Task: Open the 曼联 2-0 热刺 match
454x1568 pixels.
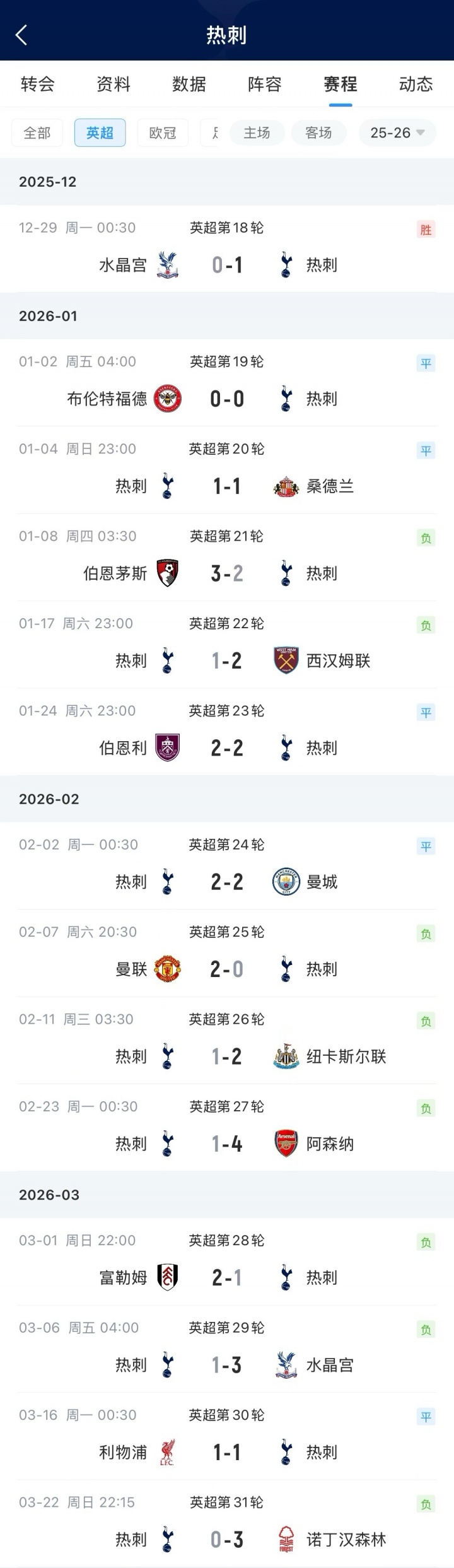Action: (227, 968)
